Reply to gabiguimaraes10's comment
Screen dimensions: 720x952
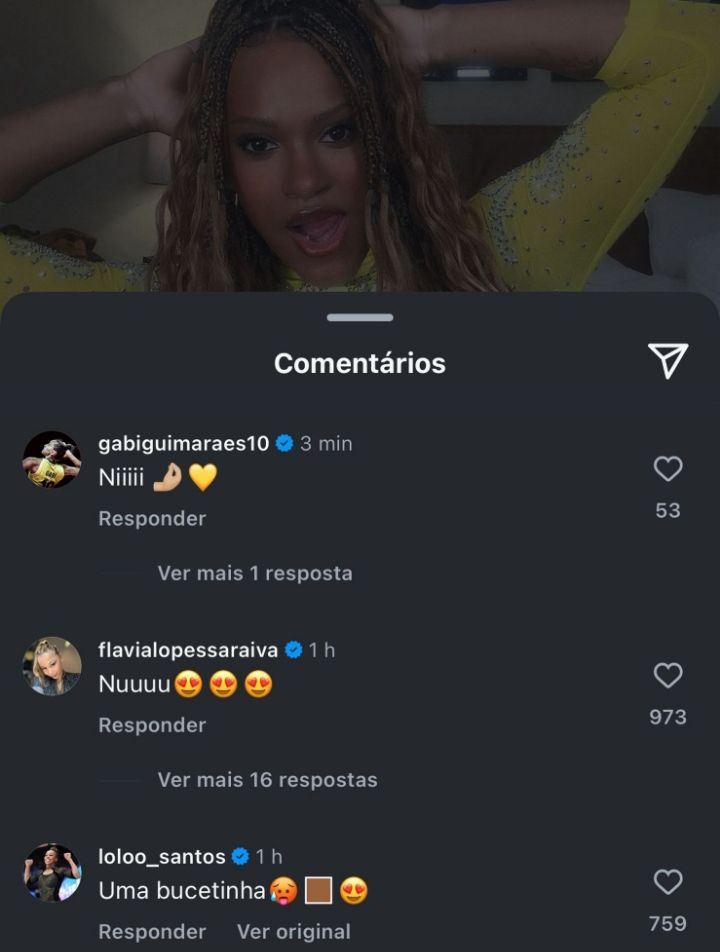[x=152, y=518]
